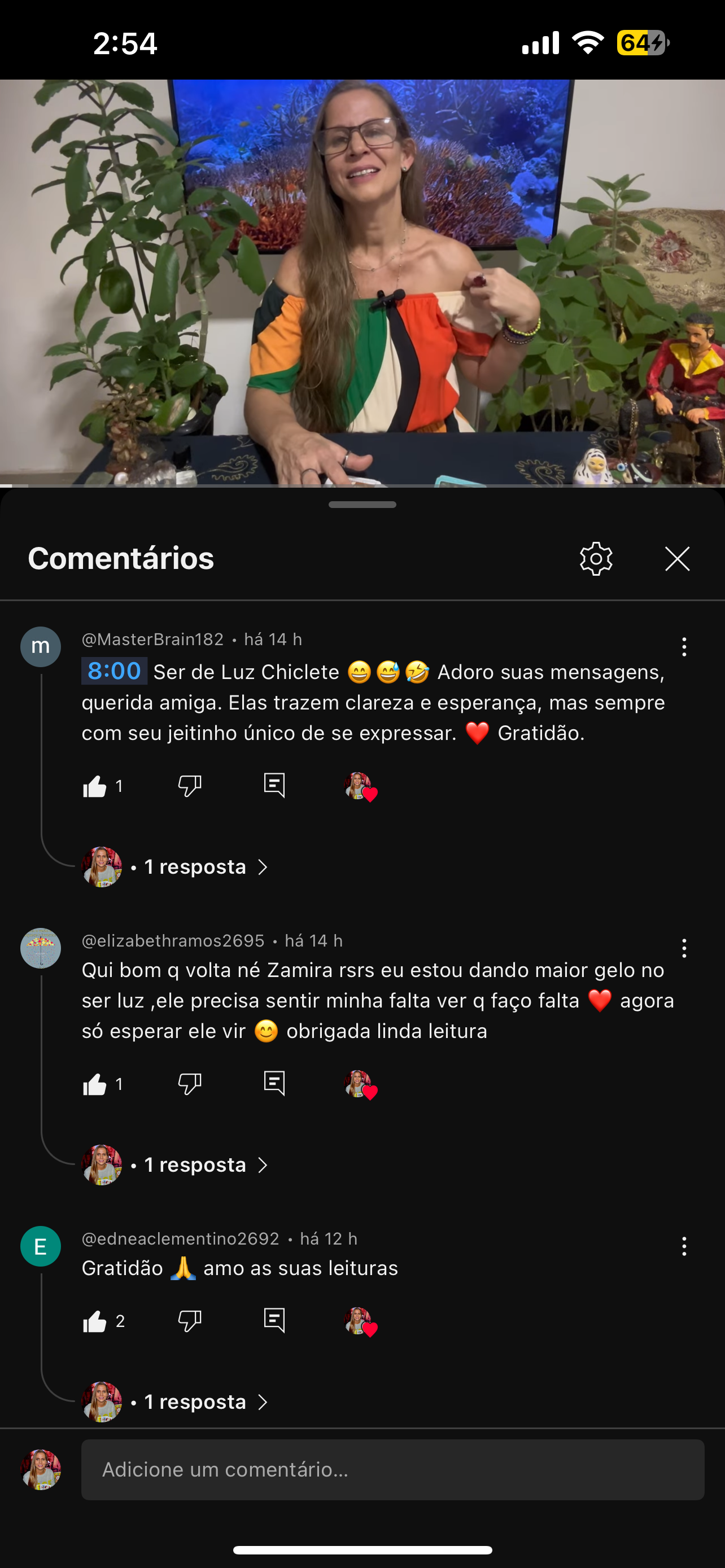Close the Comentários panel
Screen dimensions: 725x1568
click(x=677, y=558)
